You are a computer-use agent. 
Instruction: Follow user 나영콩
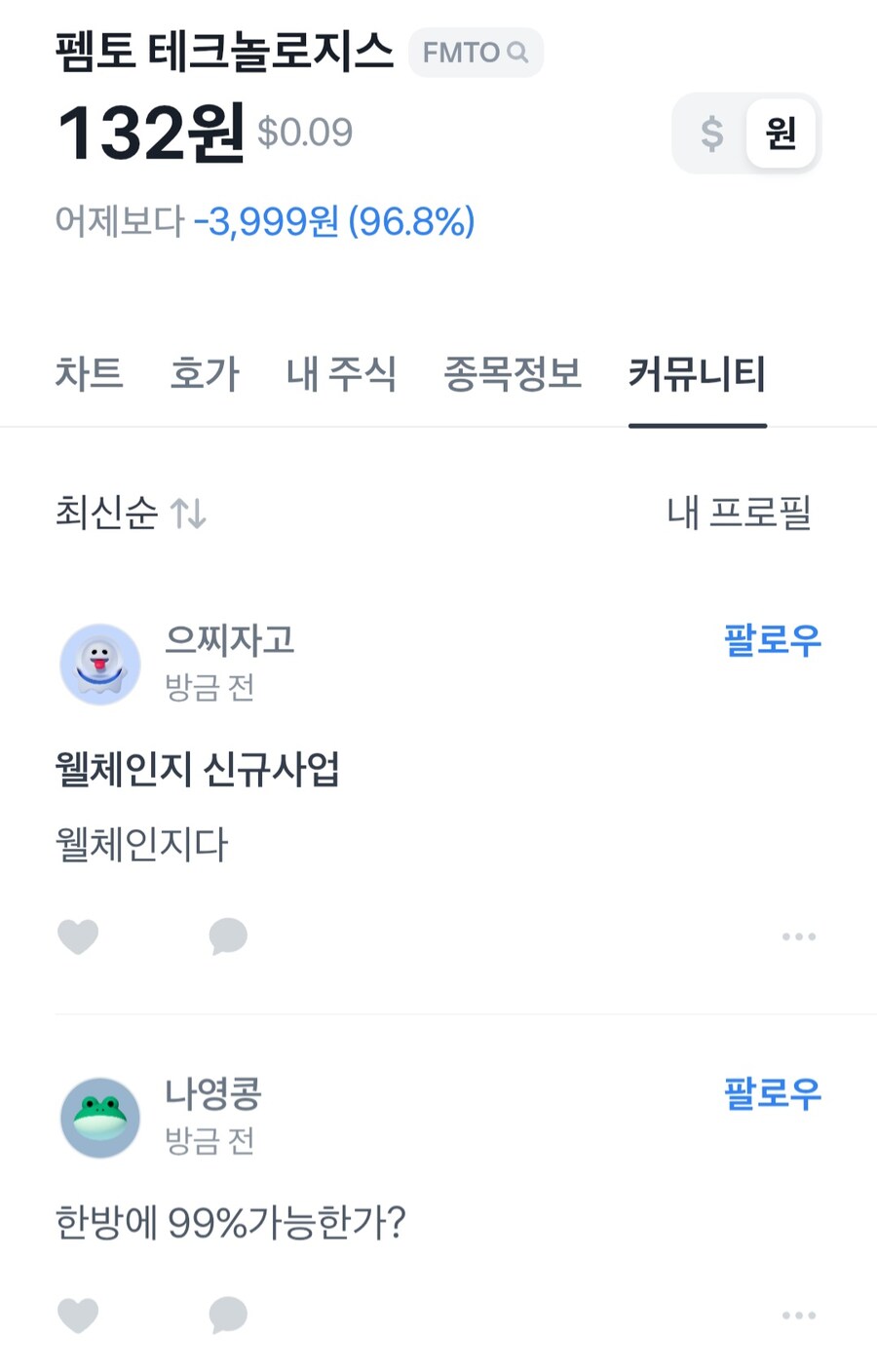(774, 1094)
